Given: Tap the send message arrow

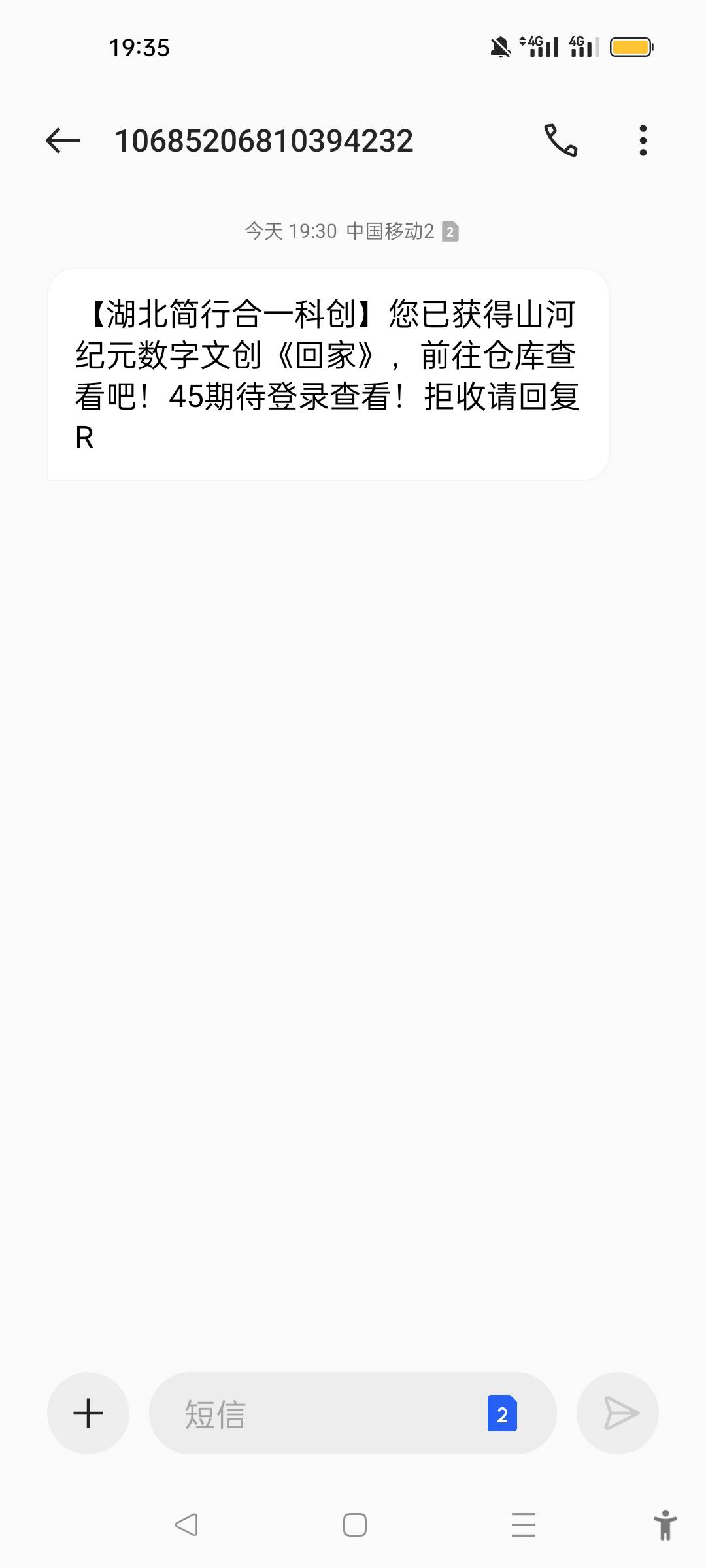Looking at the screenshot, I should pos(618,1413).
